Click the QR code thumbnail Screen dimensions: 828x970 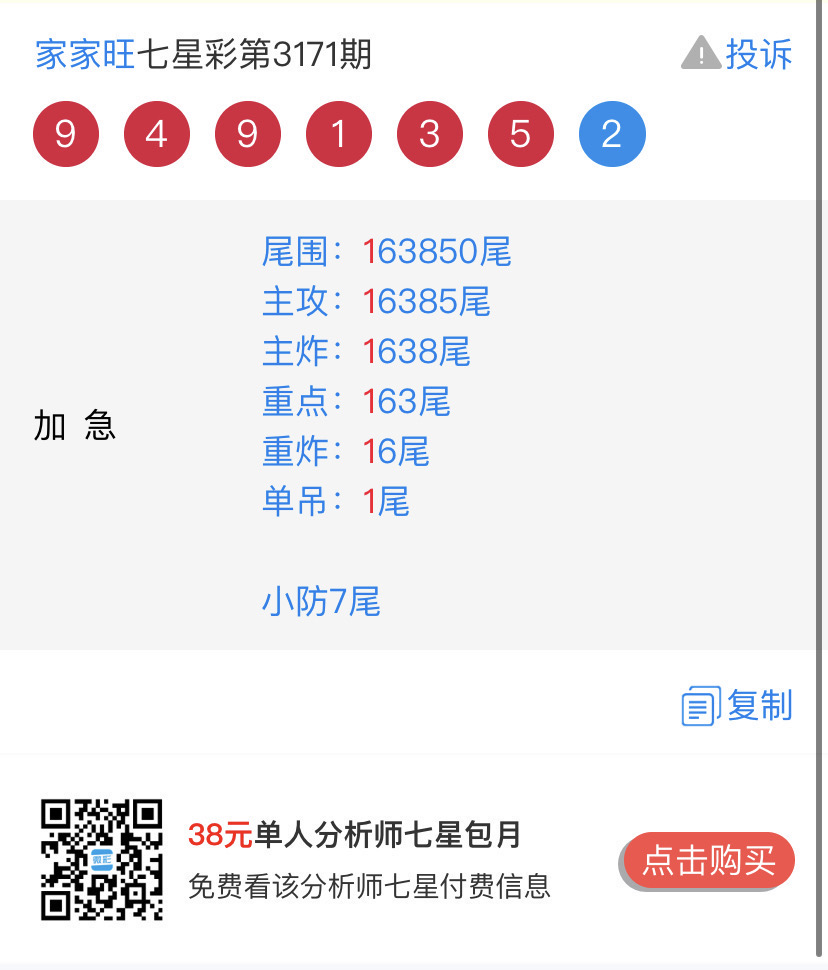pos(101,862)
